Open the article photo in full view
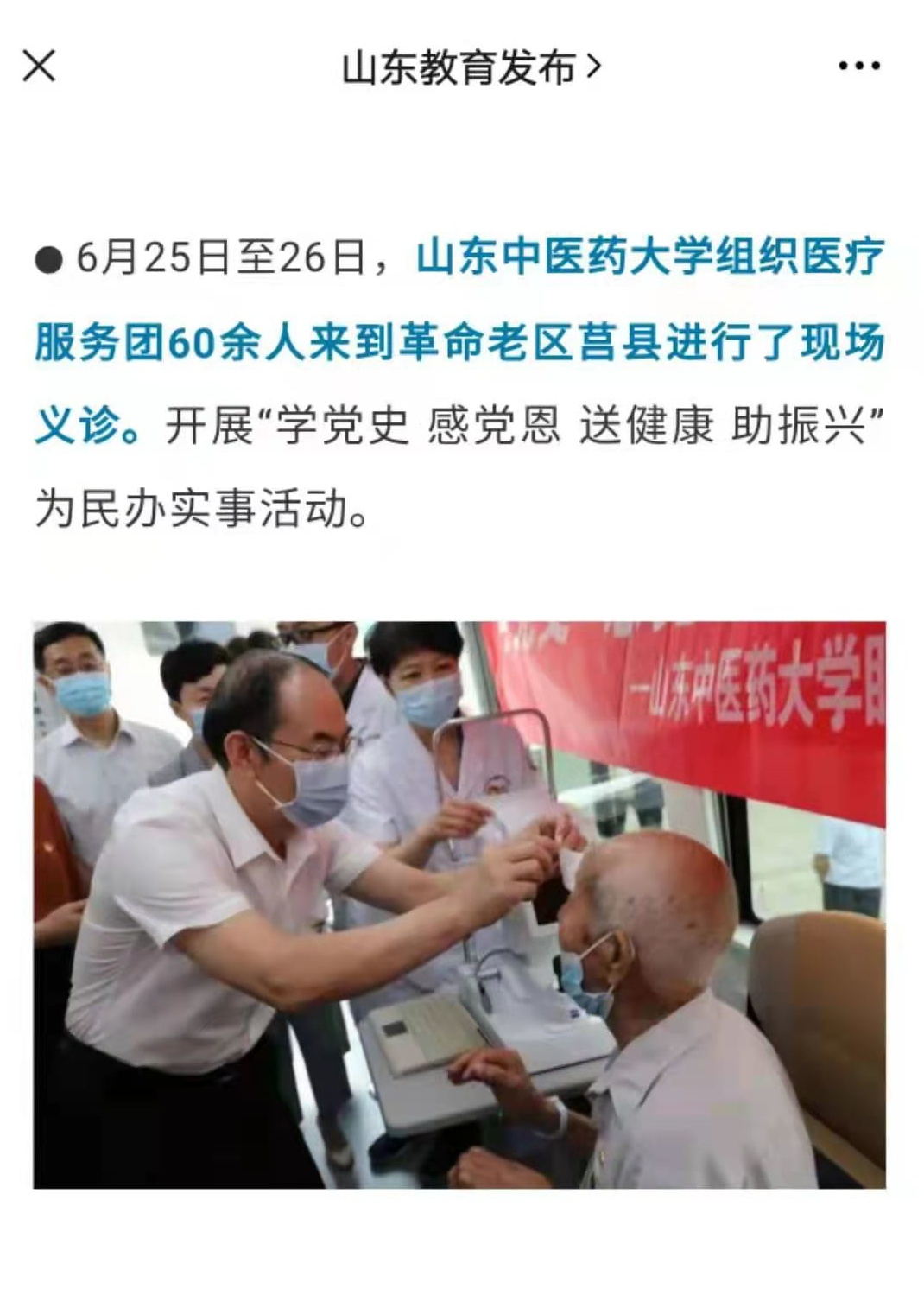This screenshot has height=1295, width=924. 459,904
